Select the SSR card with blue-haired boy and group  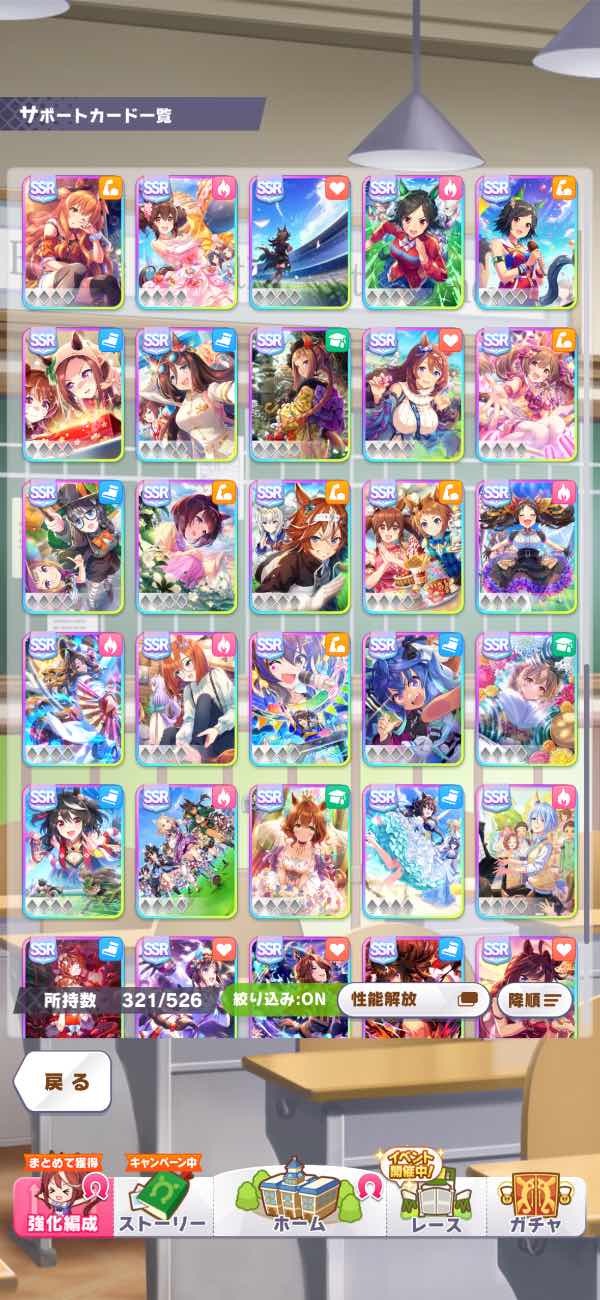[x=526, y=851]
